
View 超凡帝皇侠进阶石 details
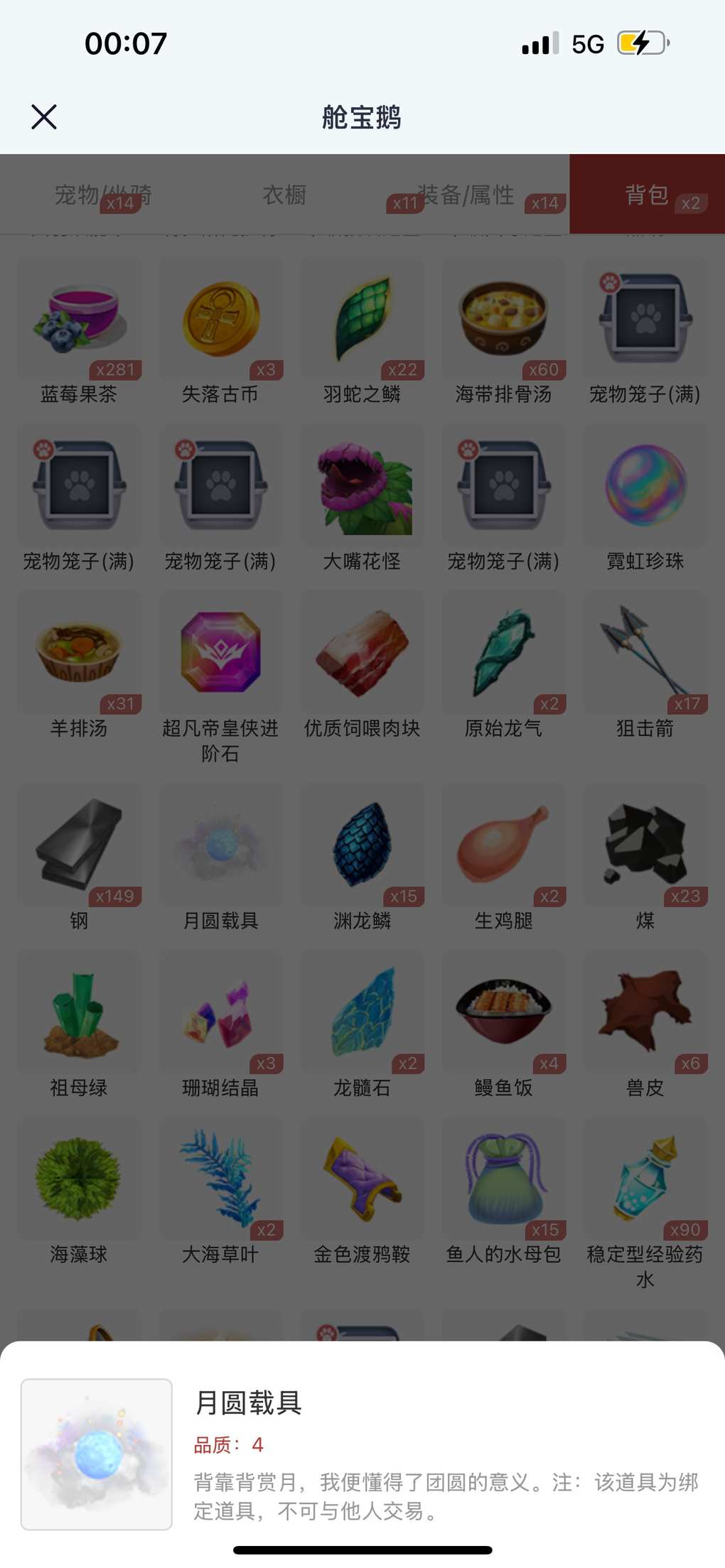220,654
